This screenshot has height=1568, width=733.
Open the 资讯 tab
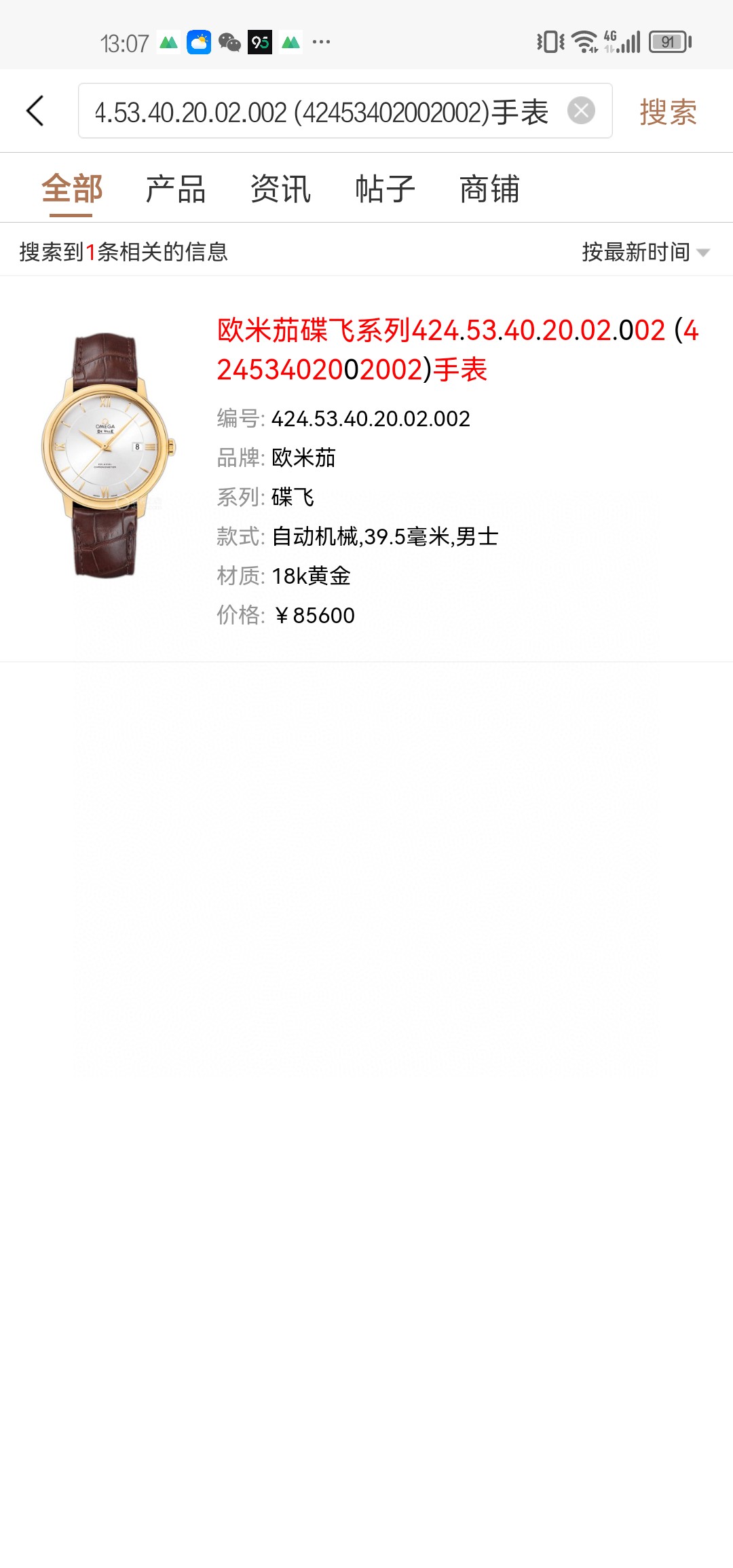280,189
